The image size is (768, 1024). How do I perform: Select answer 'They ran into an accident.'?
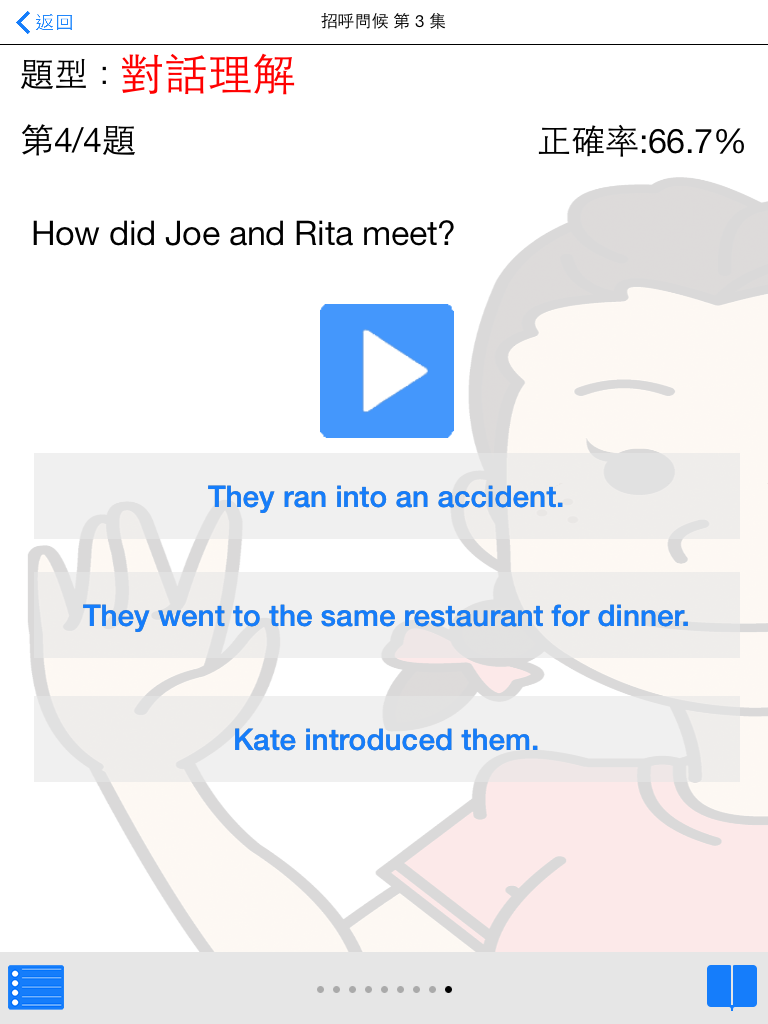tap(386, 496)
